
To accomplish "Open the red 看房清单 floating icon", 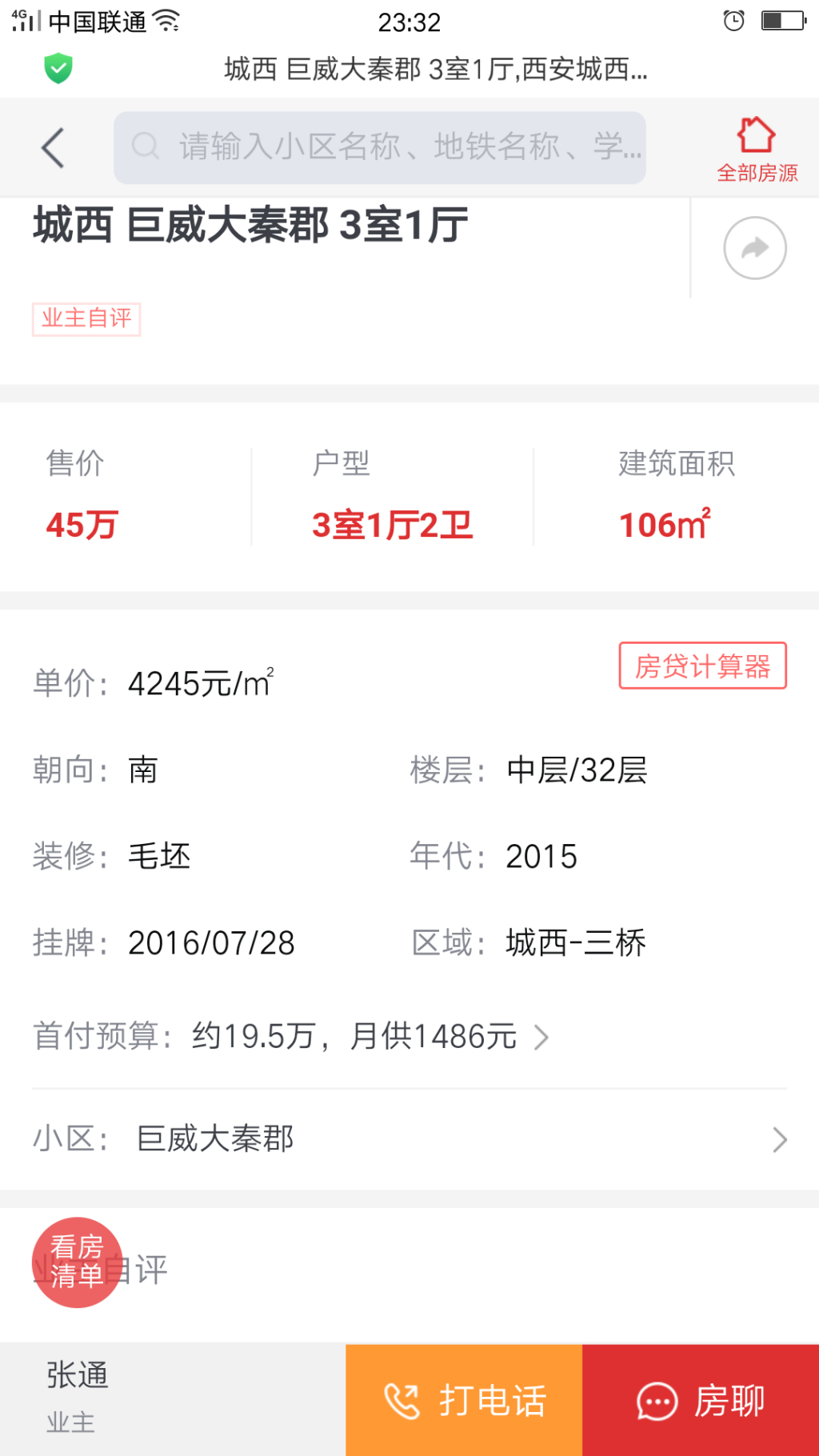I will click(77, 1272).
